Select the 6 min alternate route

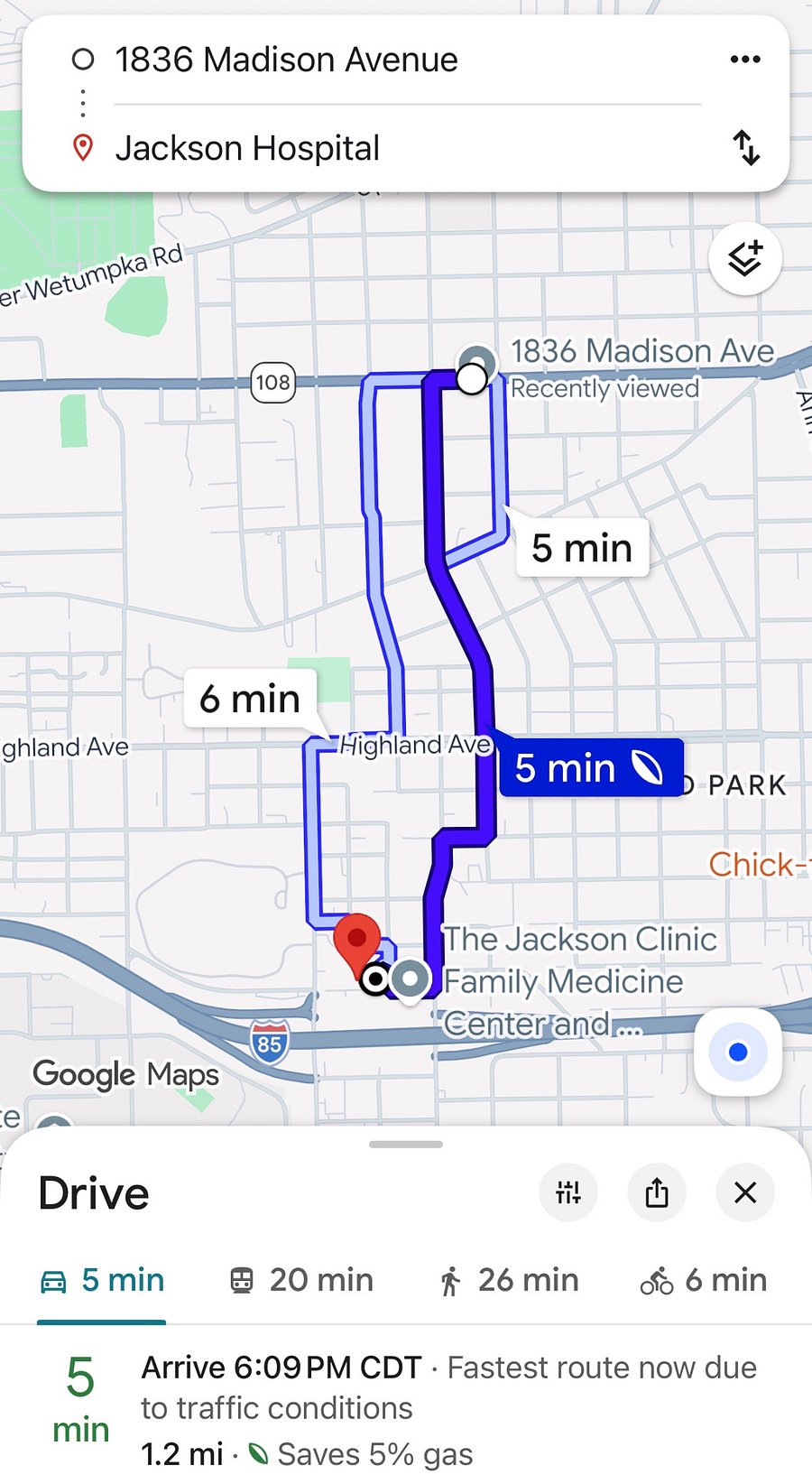coord(250,699)
